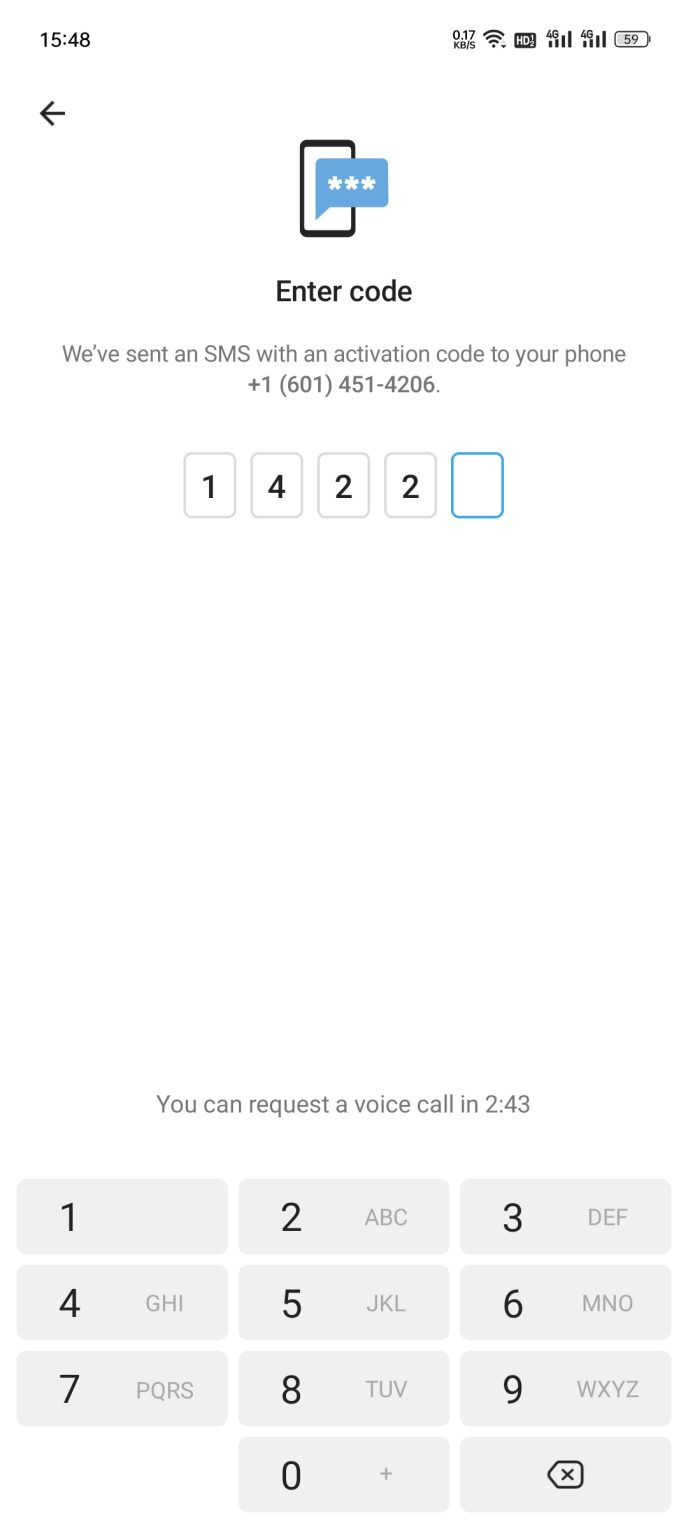The width and height of the screenshot is (688, 1536).
Task: Enter digit 8 TUV on the keypad
Action: coord(343,1389)
